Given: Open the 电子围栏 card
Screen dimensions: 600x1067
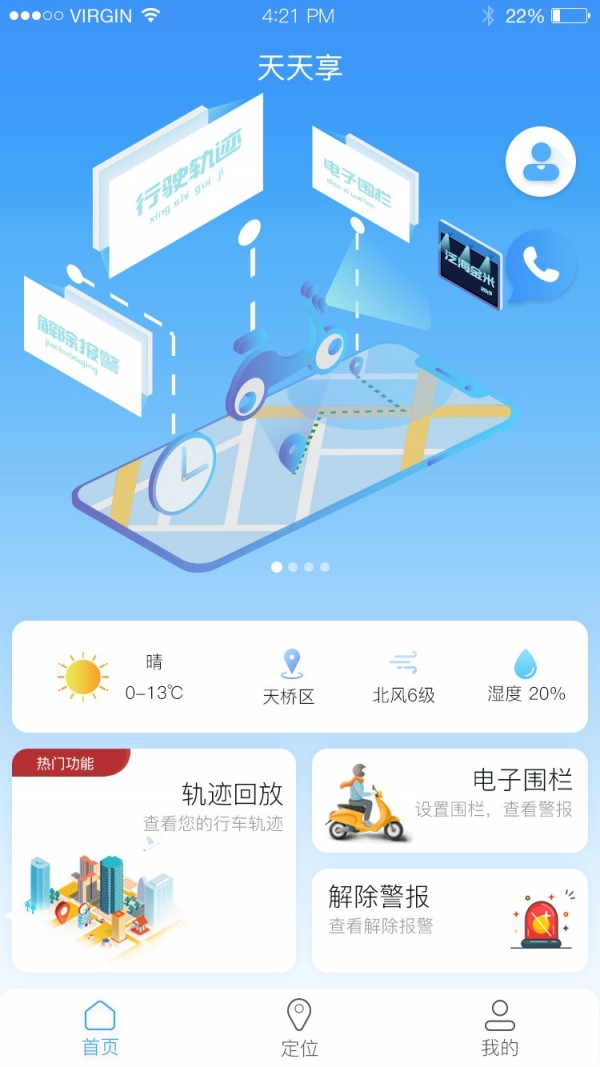Looking at the screenshot, I should (449, 800).
